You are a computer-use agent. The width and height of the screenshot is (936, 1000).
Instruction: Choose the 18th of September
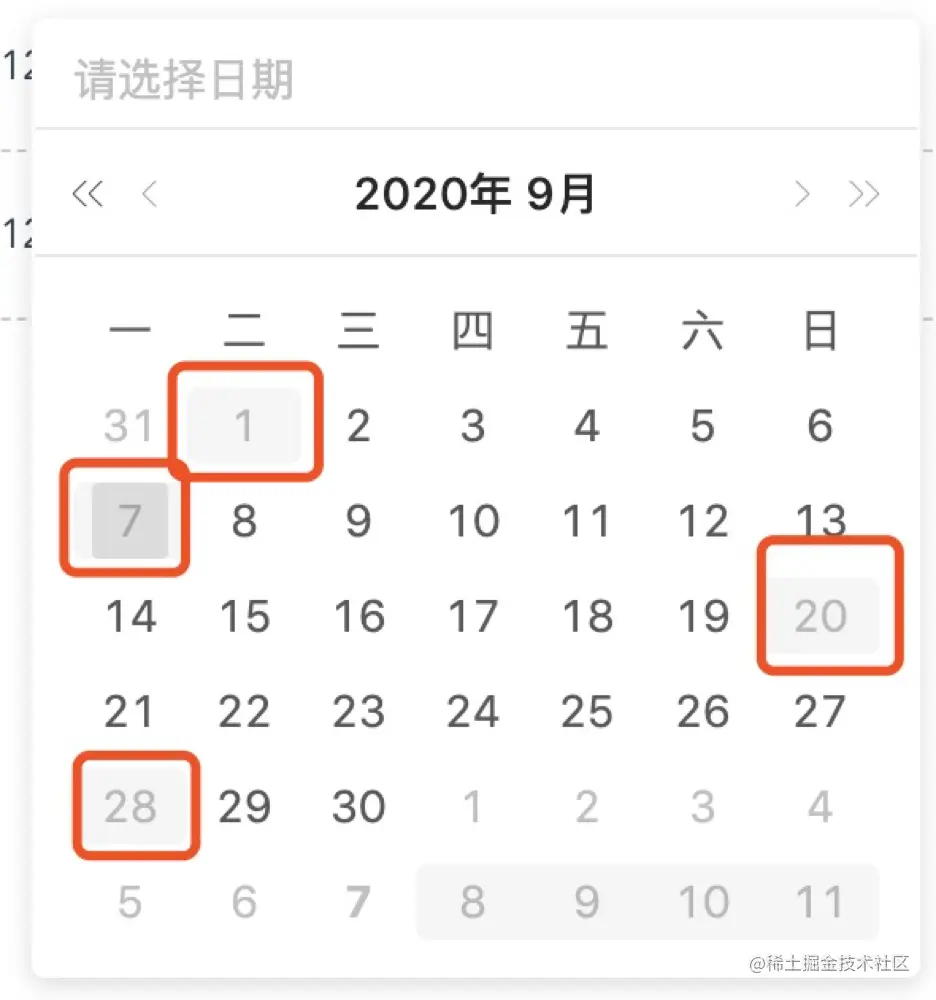[588, 617]
